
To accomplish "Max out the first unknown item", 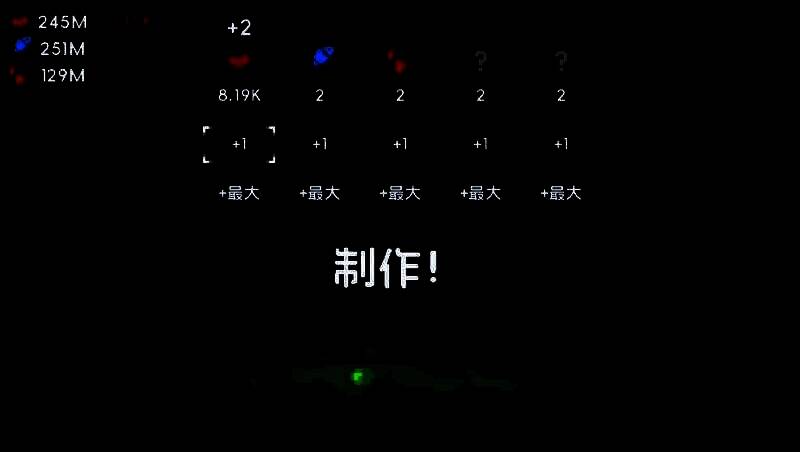I will [481, 193].
